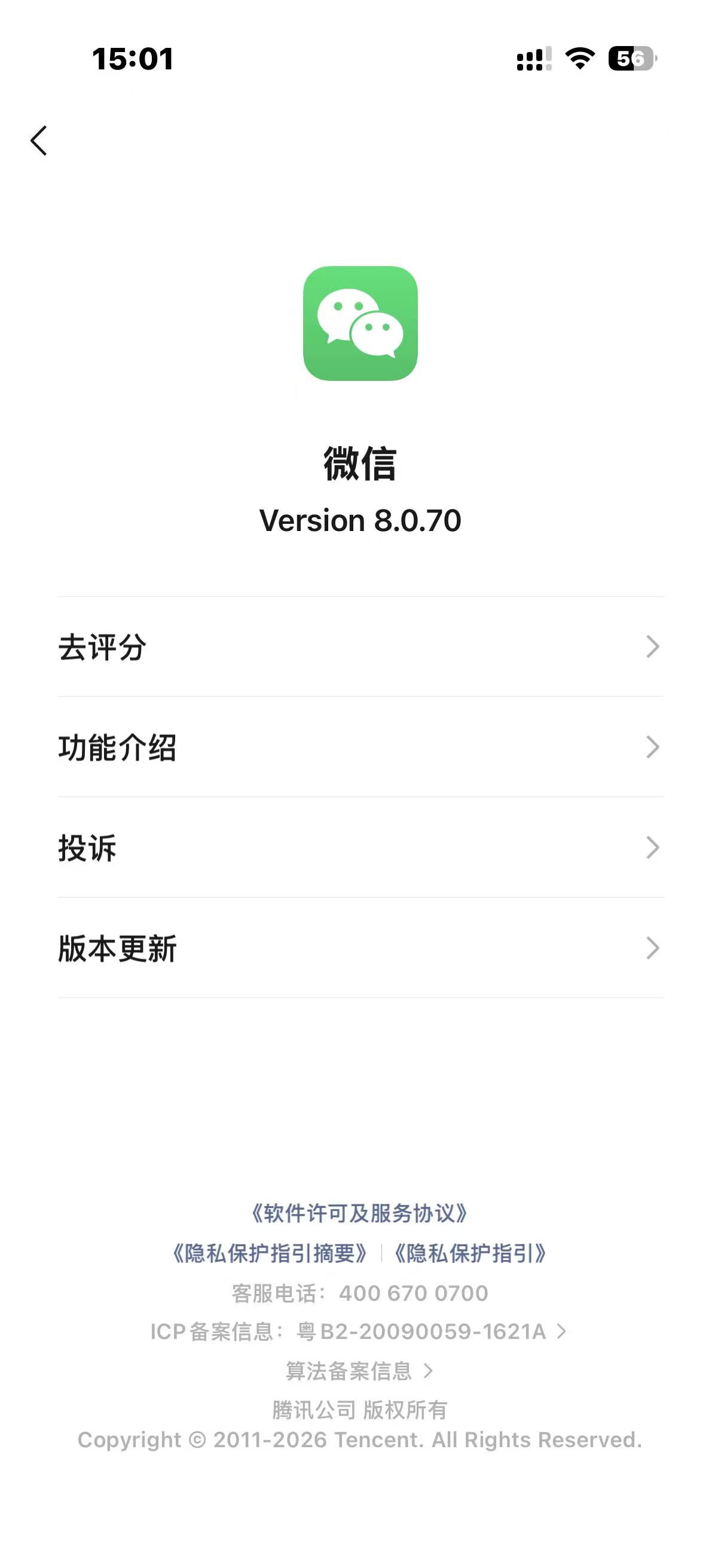Open the 去评分 row
The width and height of the screenshot is (721, 1568).
coord(360,646)
